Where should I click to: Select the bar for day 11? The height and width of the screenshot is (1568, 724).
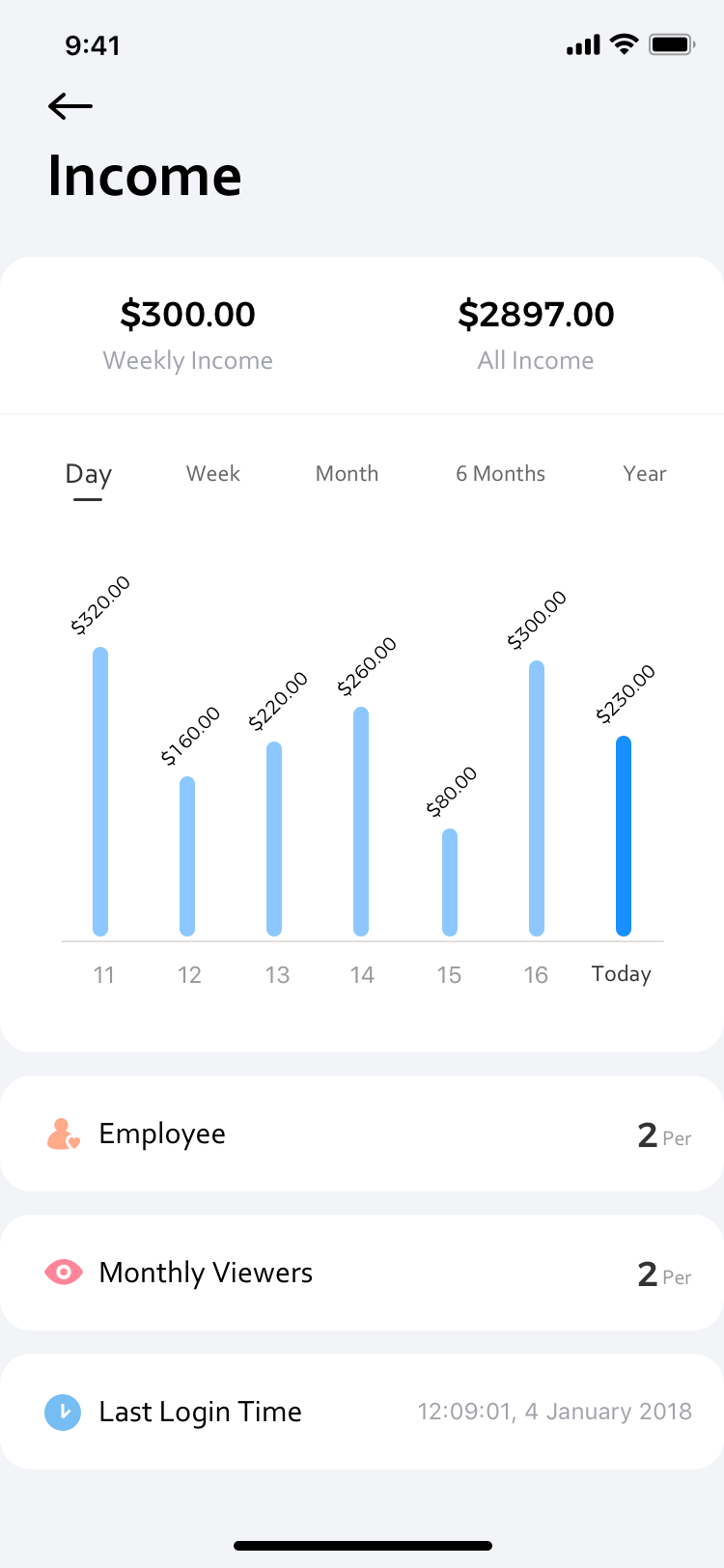click(100, 792)
